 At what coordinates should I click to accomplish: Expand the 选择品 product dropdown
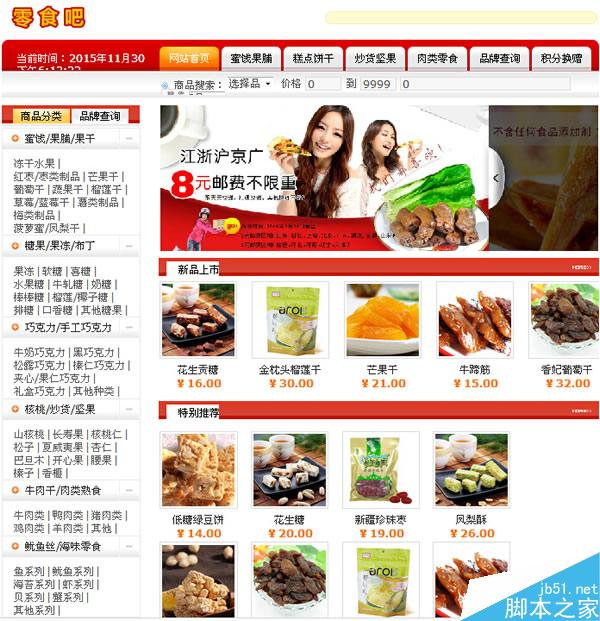251,84
